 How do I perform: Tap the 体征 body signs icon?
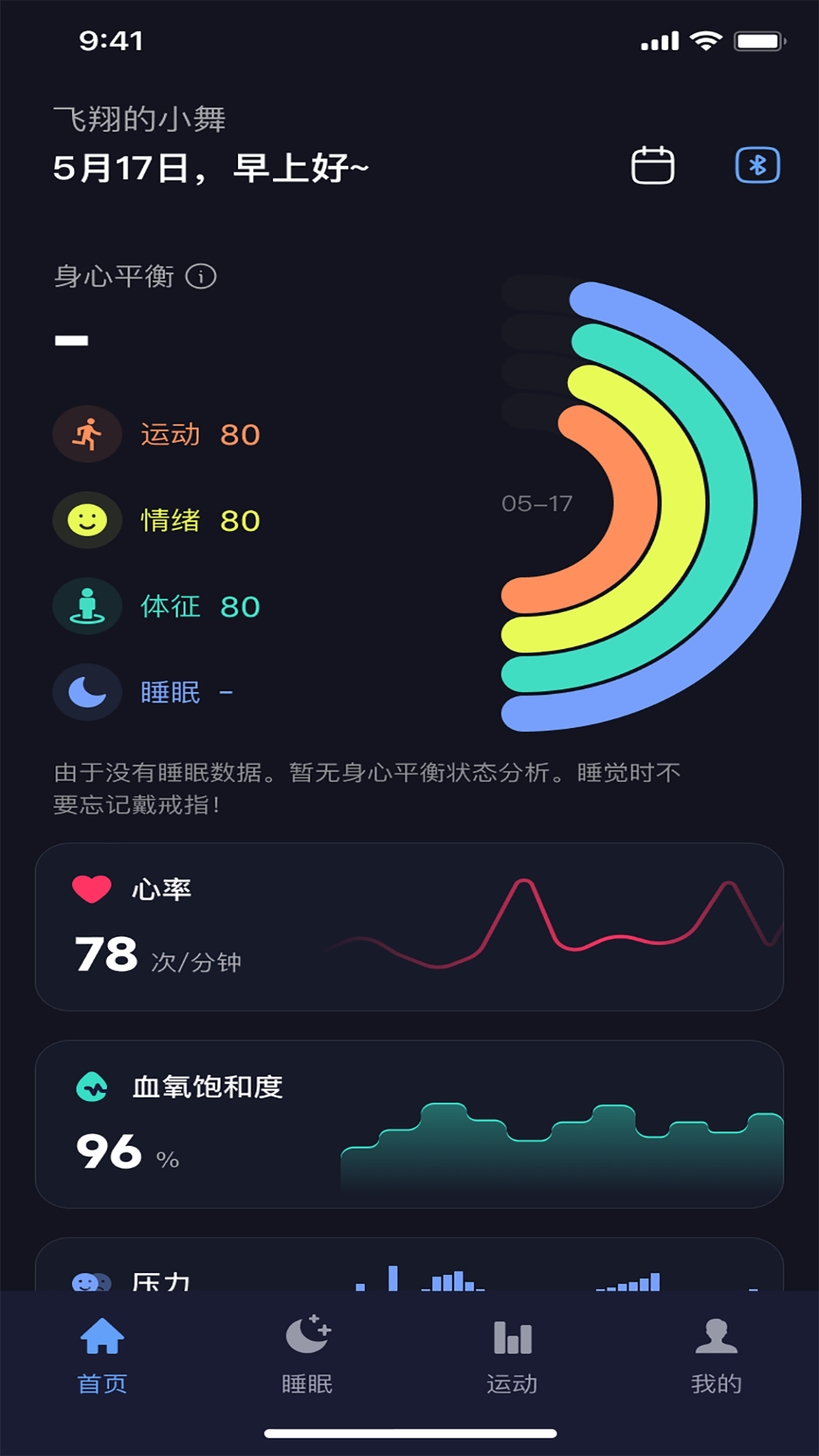86,606
